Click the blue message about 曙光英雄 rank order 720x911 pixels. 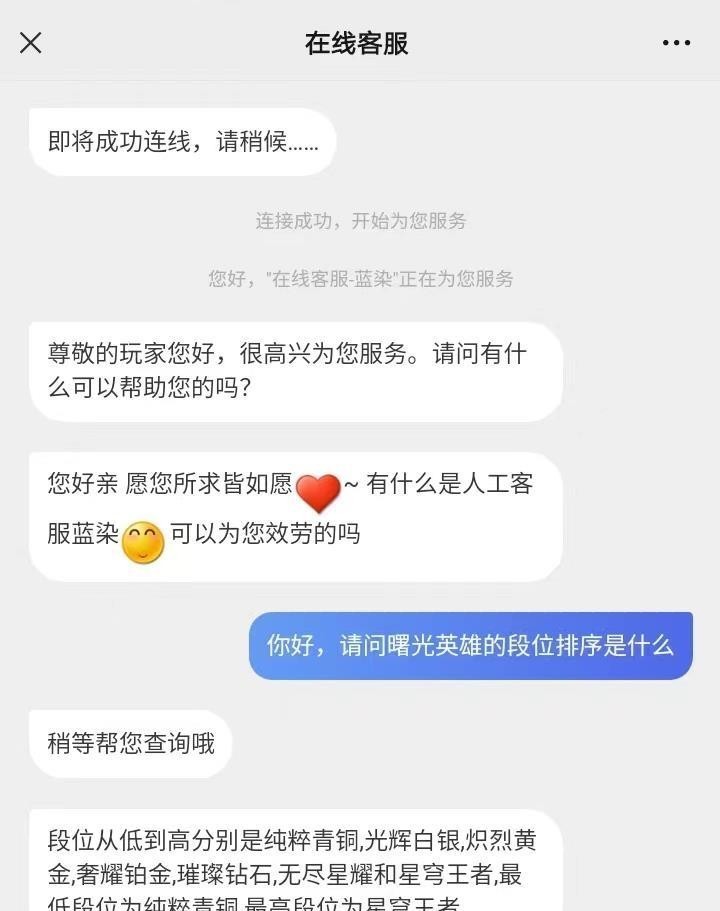click(x=469, y=646)
